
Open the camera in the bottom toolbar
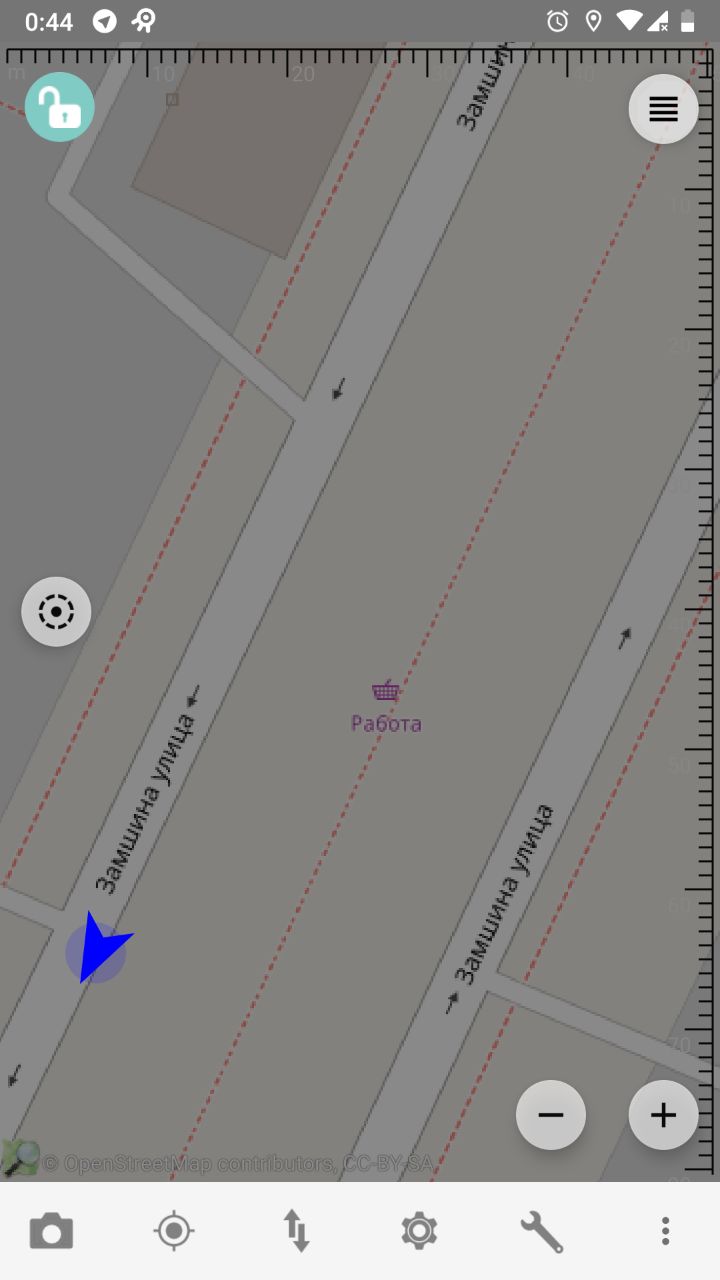point(52,1231)
